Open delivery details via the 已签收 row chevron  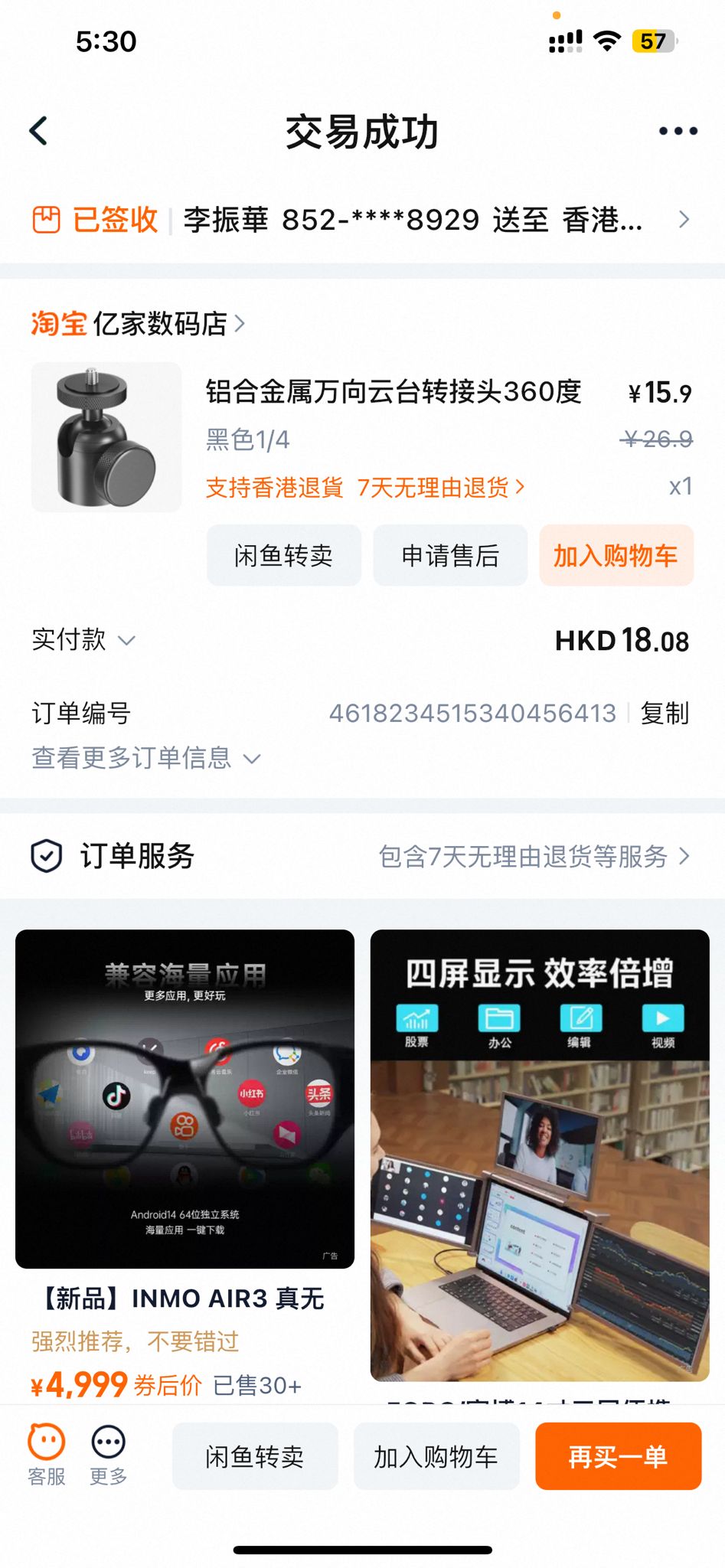click(x=684, y=220)
